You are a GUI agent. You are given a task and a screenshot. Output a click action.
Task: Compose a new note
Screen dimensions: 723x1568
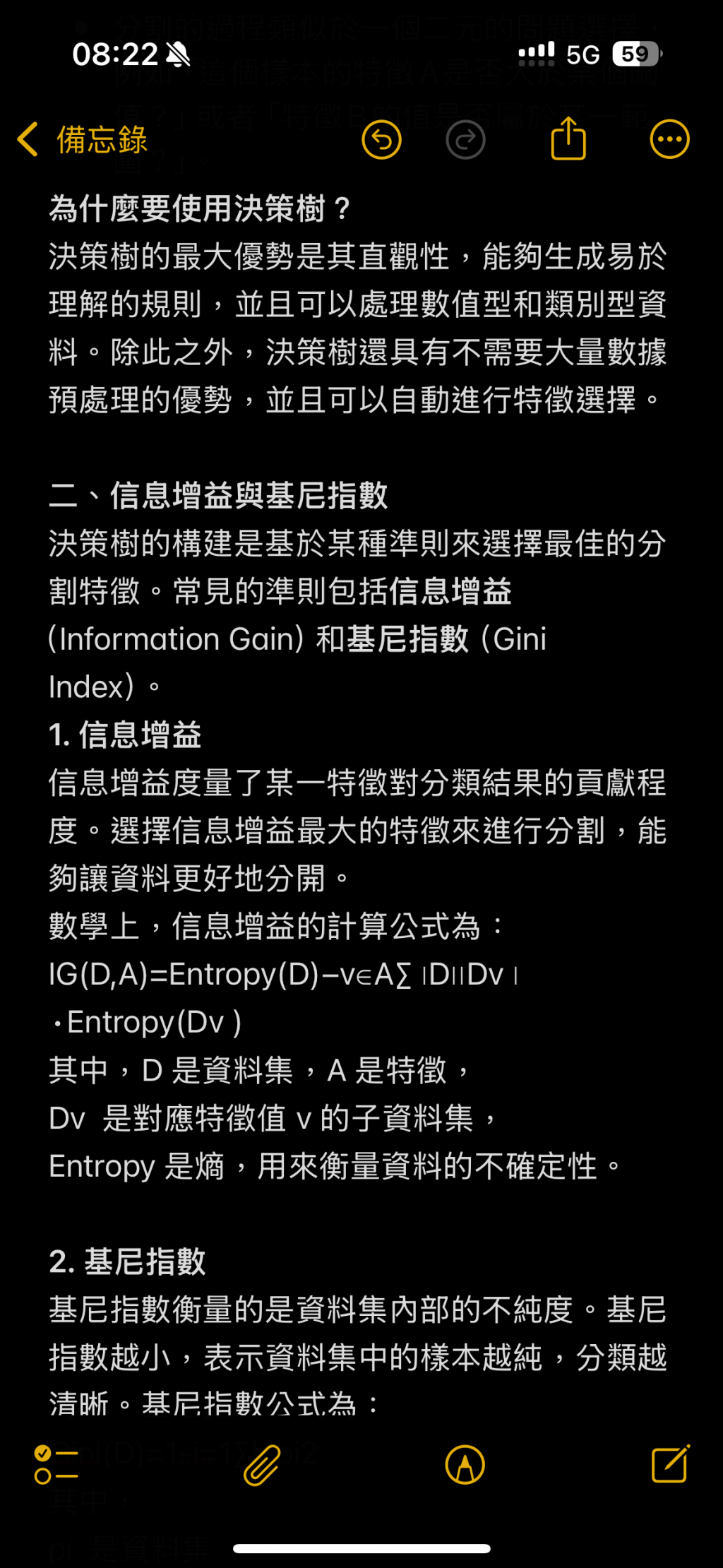[669, 1463]
